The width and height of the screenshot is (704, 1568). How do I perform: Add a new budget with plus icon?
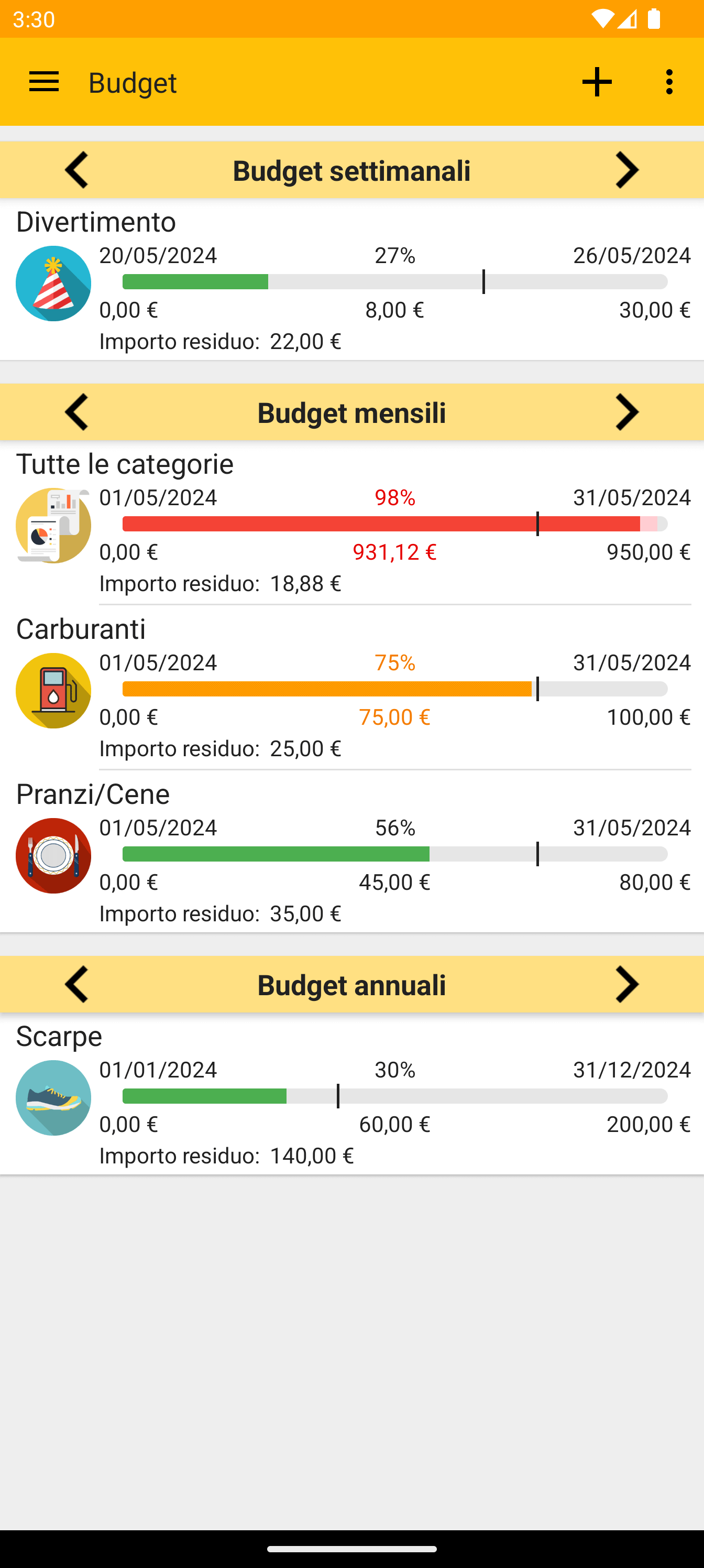point(596,82)
